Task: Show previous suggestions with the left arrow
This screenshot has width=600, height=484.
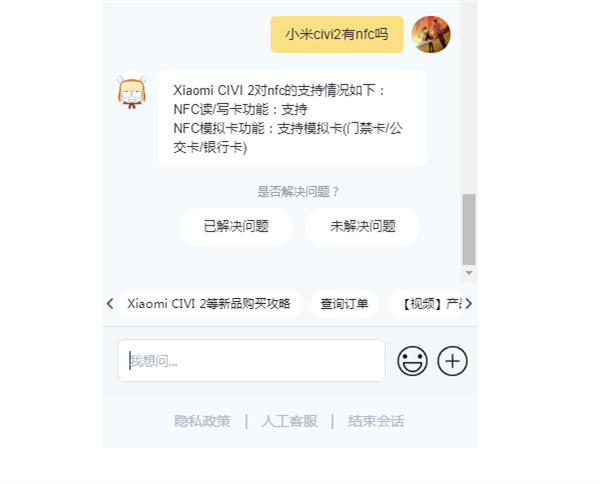Action: point(110,304)
